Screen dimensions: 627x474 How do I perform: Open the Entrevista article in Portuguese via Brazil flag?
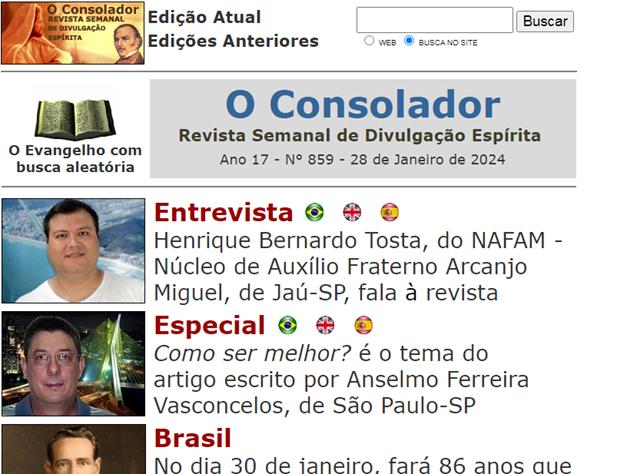(x=314, y=212)
